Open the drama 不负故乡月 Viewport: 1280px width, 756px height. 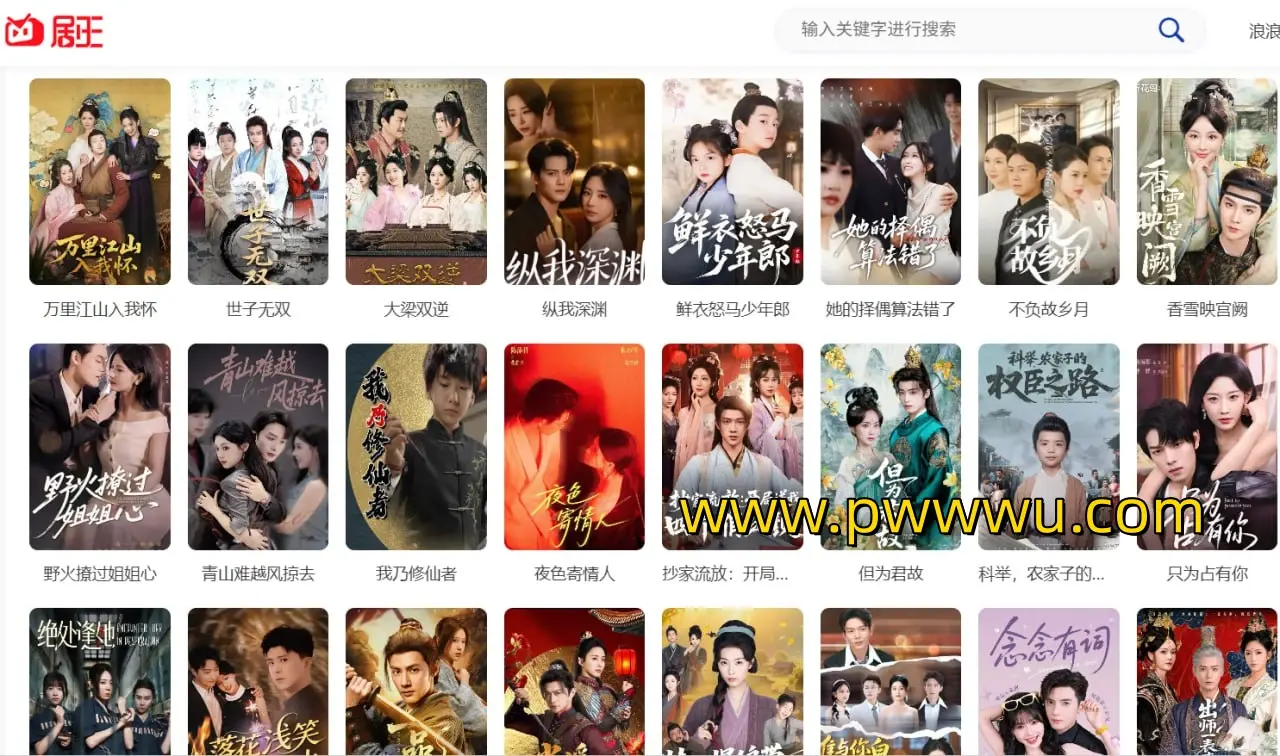click(1048, 182)
